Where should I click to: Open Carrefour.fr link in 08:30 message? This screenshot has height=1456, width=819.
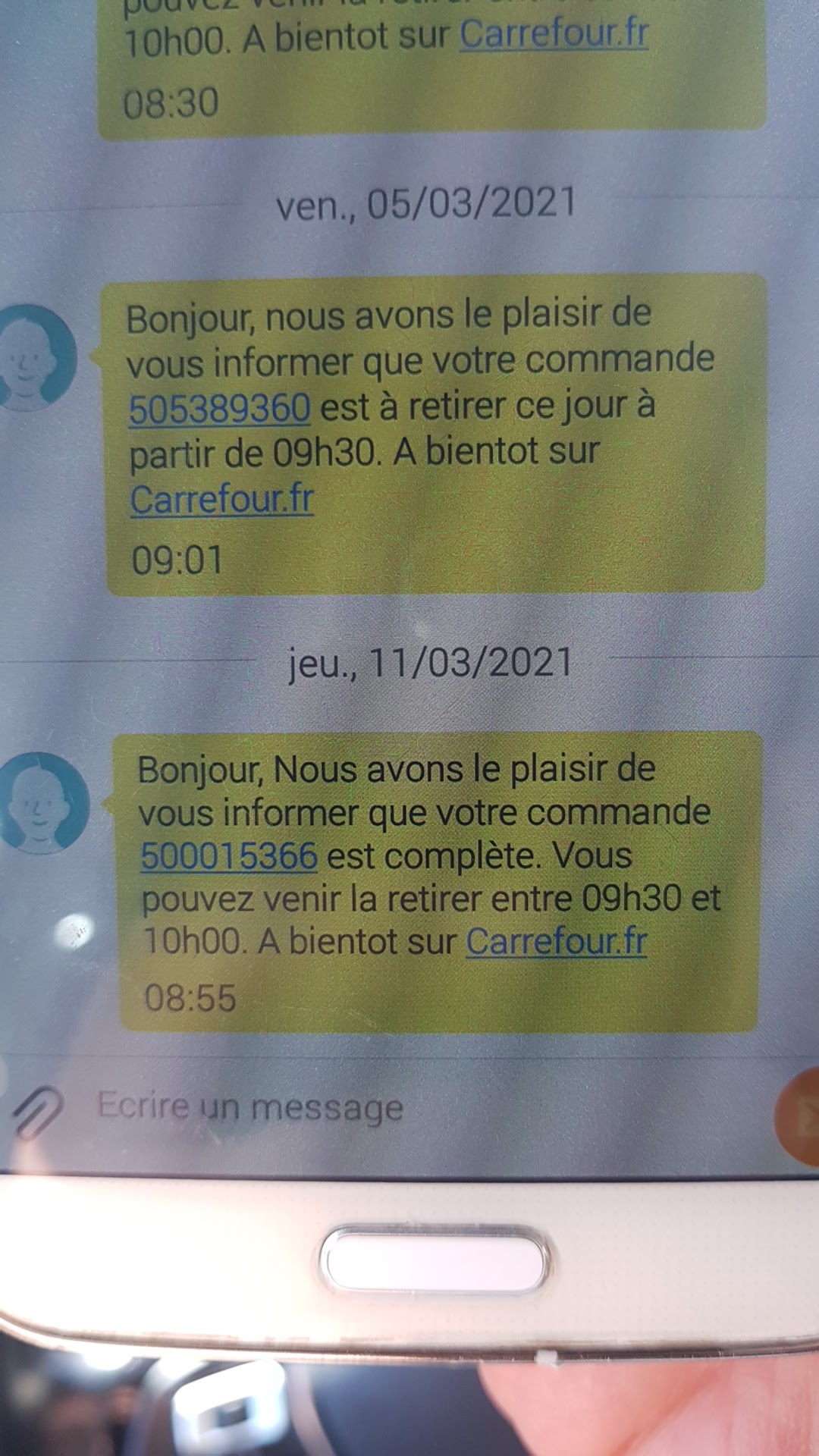[x=554, y=34]
